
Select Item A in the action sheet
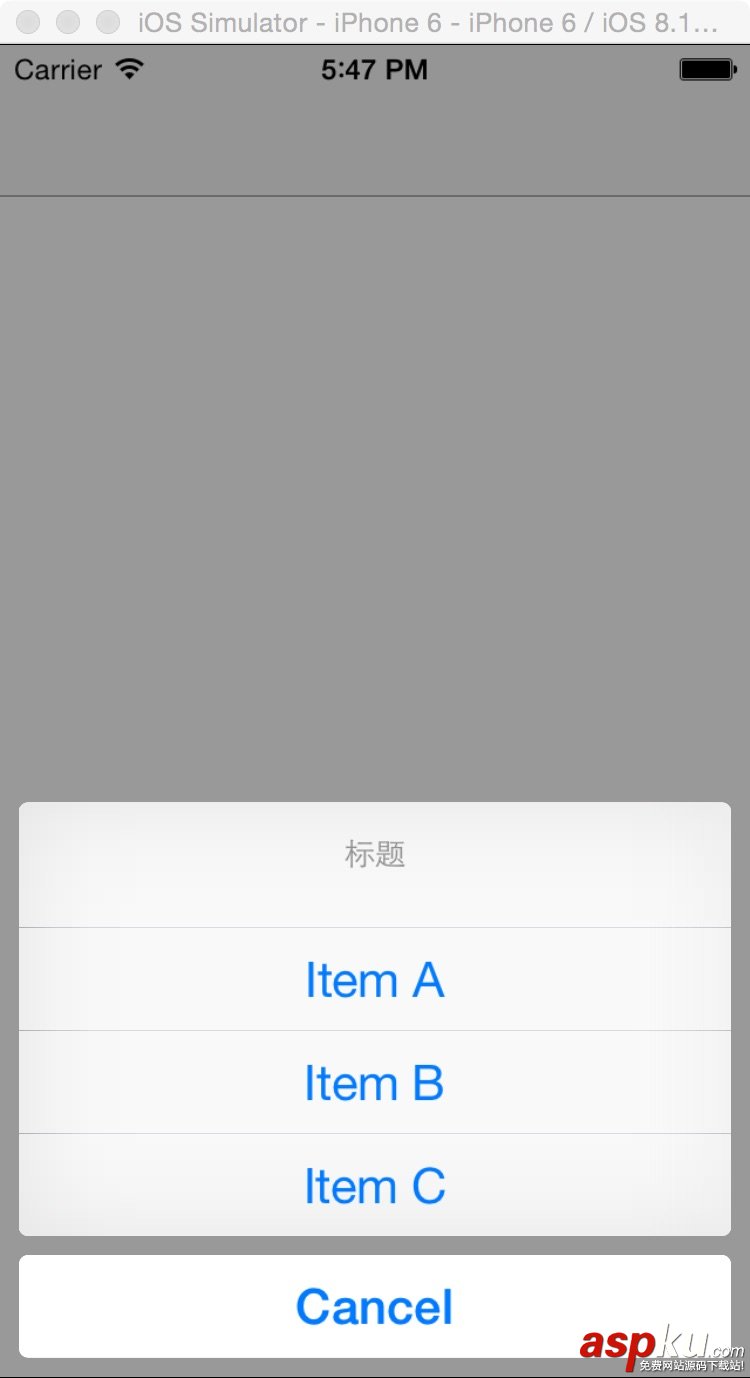click(x=374, y=980)
